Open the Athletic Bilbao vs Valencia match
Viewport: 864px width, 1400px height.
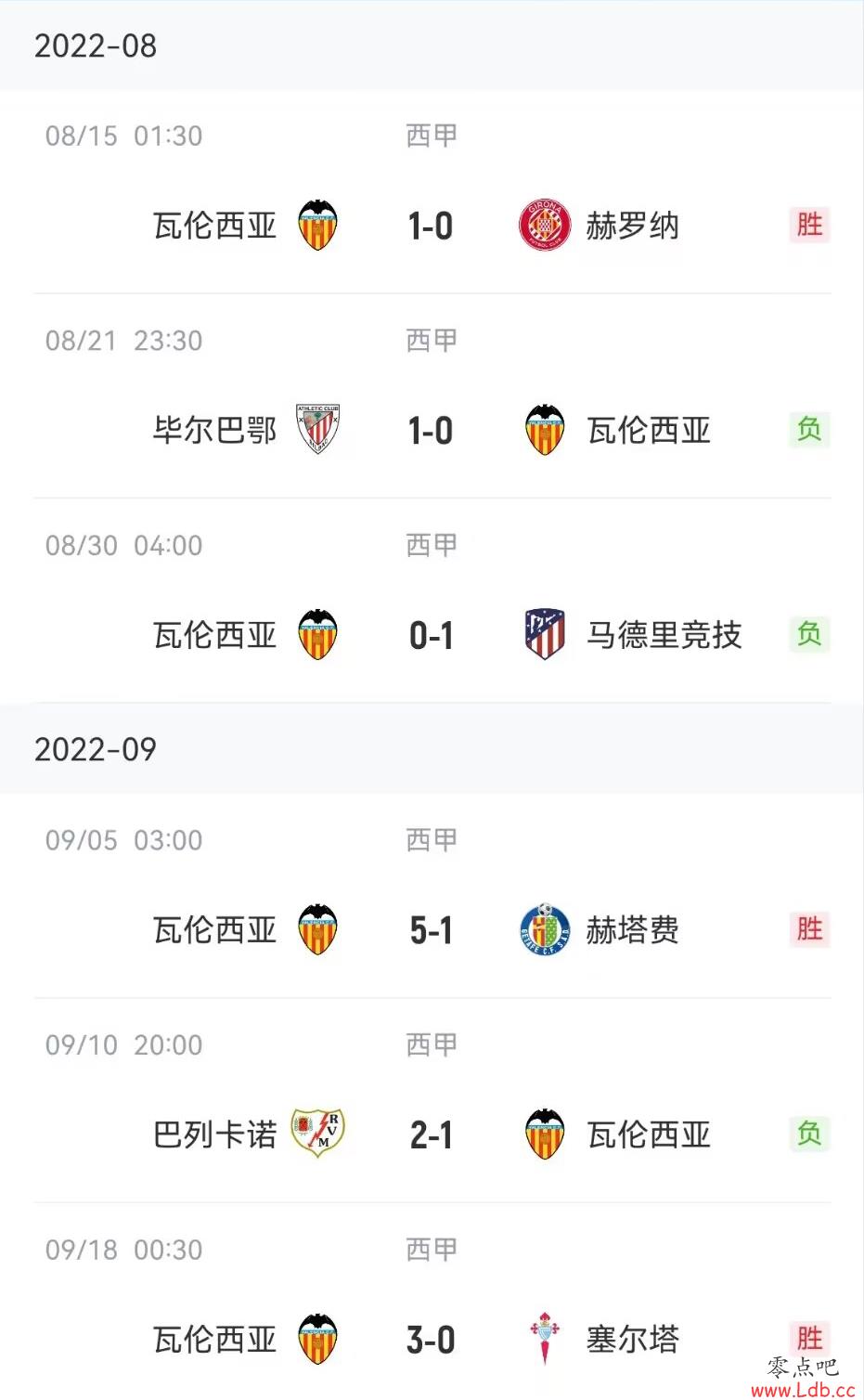pos(432,396)
